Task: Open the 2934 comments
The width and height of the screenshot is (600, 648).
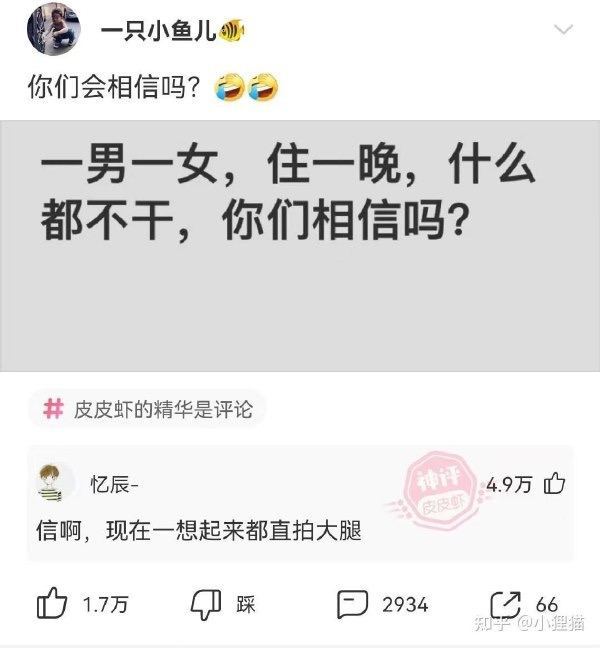Action: (x=353, y=604)
